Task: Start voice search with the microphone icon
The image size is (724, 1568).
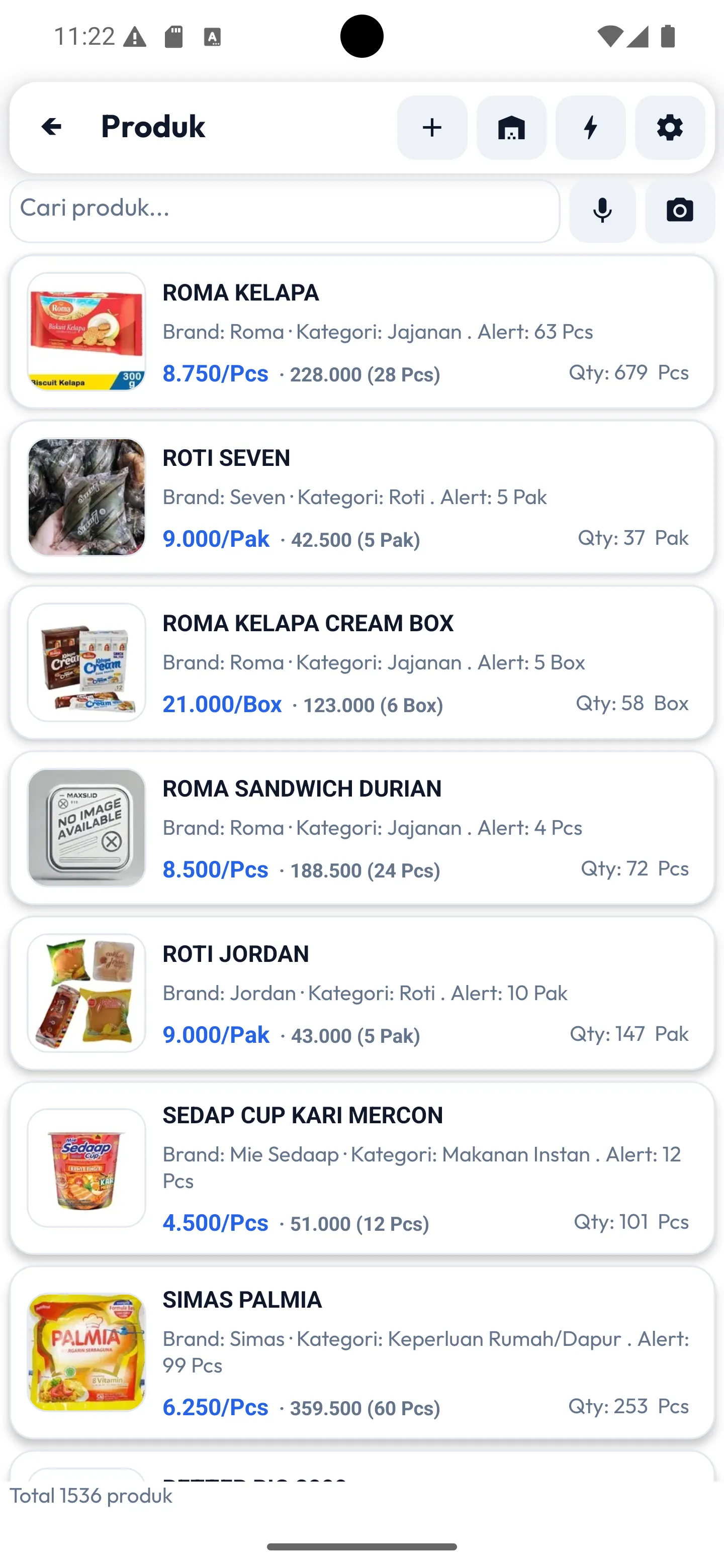Action: click(x=602, y=211)
